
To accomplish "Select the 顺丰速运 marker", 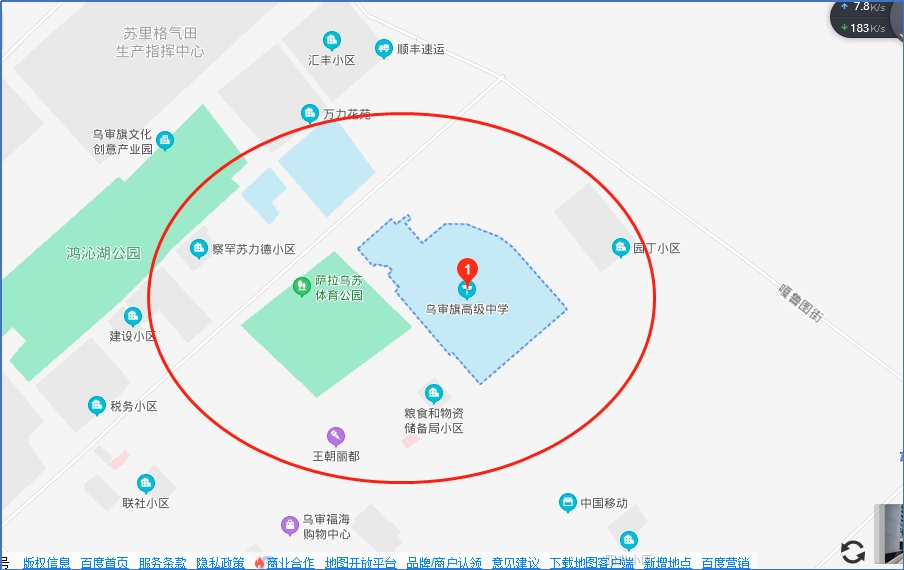I will (x=383, y=48).
